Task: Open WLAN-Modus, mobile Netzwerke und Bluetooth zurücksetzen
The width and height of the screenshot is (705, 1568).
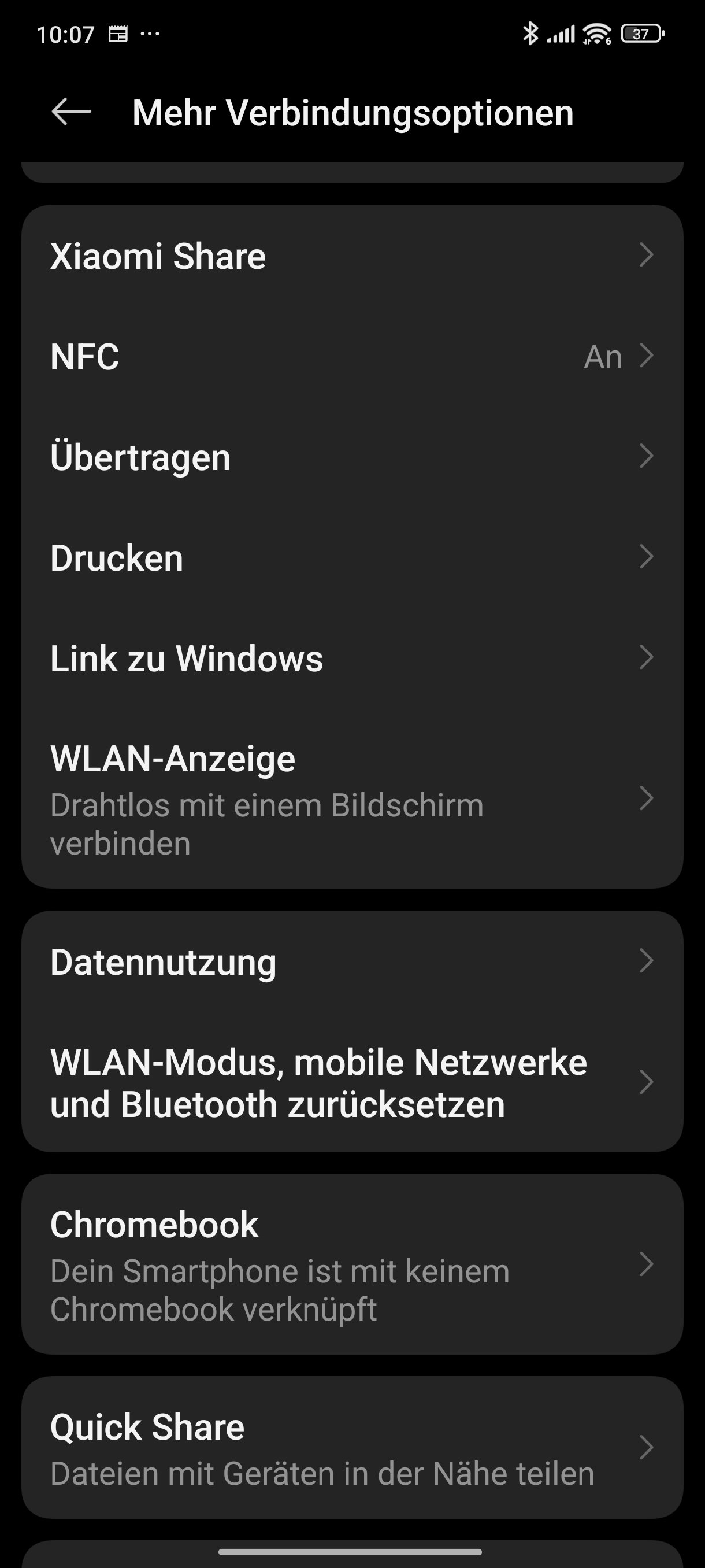Action: pos(351,1082)
